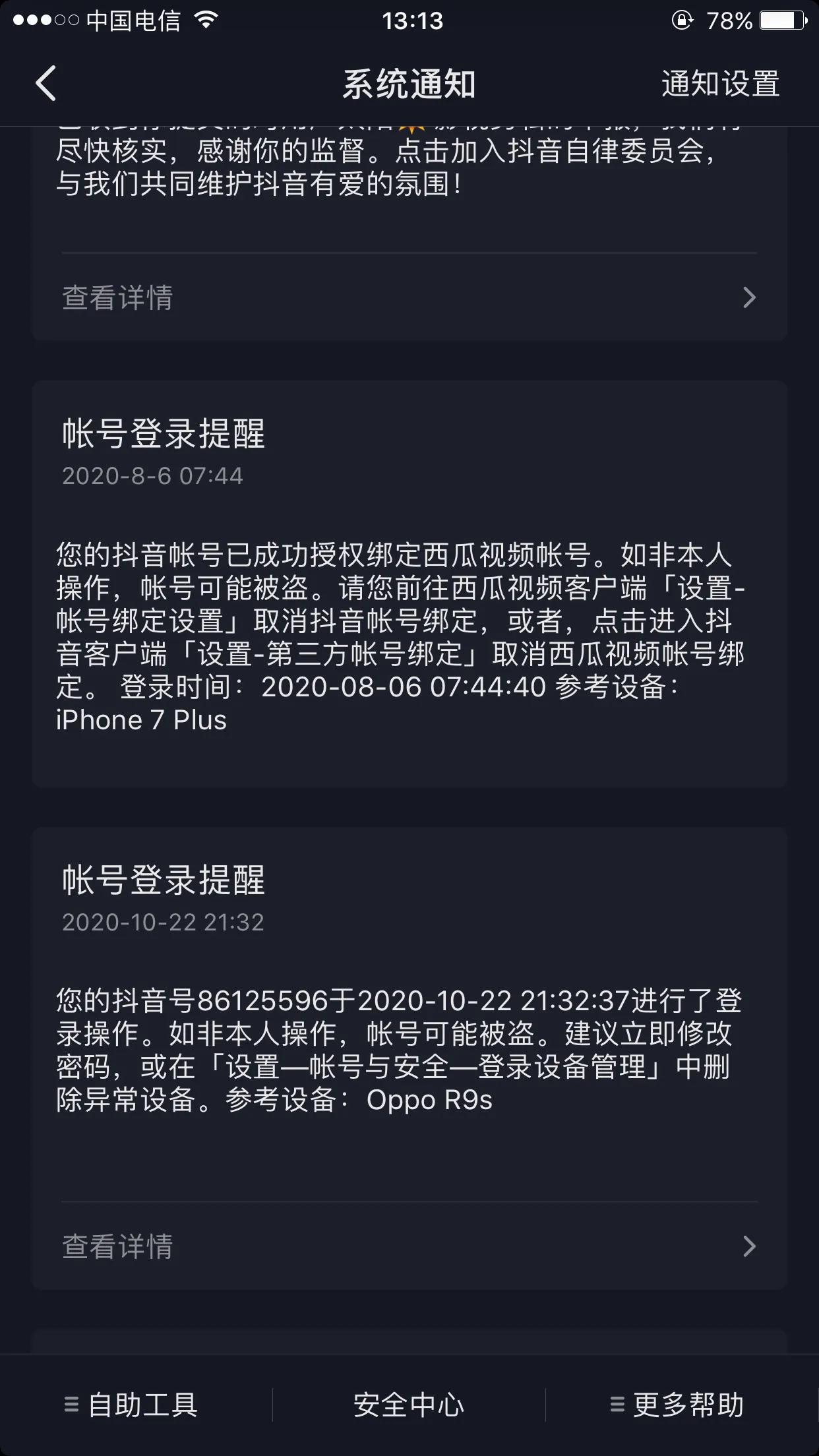Viewport: 819px width, 1456px height.
Task: Tap the 13:13 clock in the status bar
Action: tap(409, 21)
